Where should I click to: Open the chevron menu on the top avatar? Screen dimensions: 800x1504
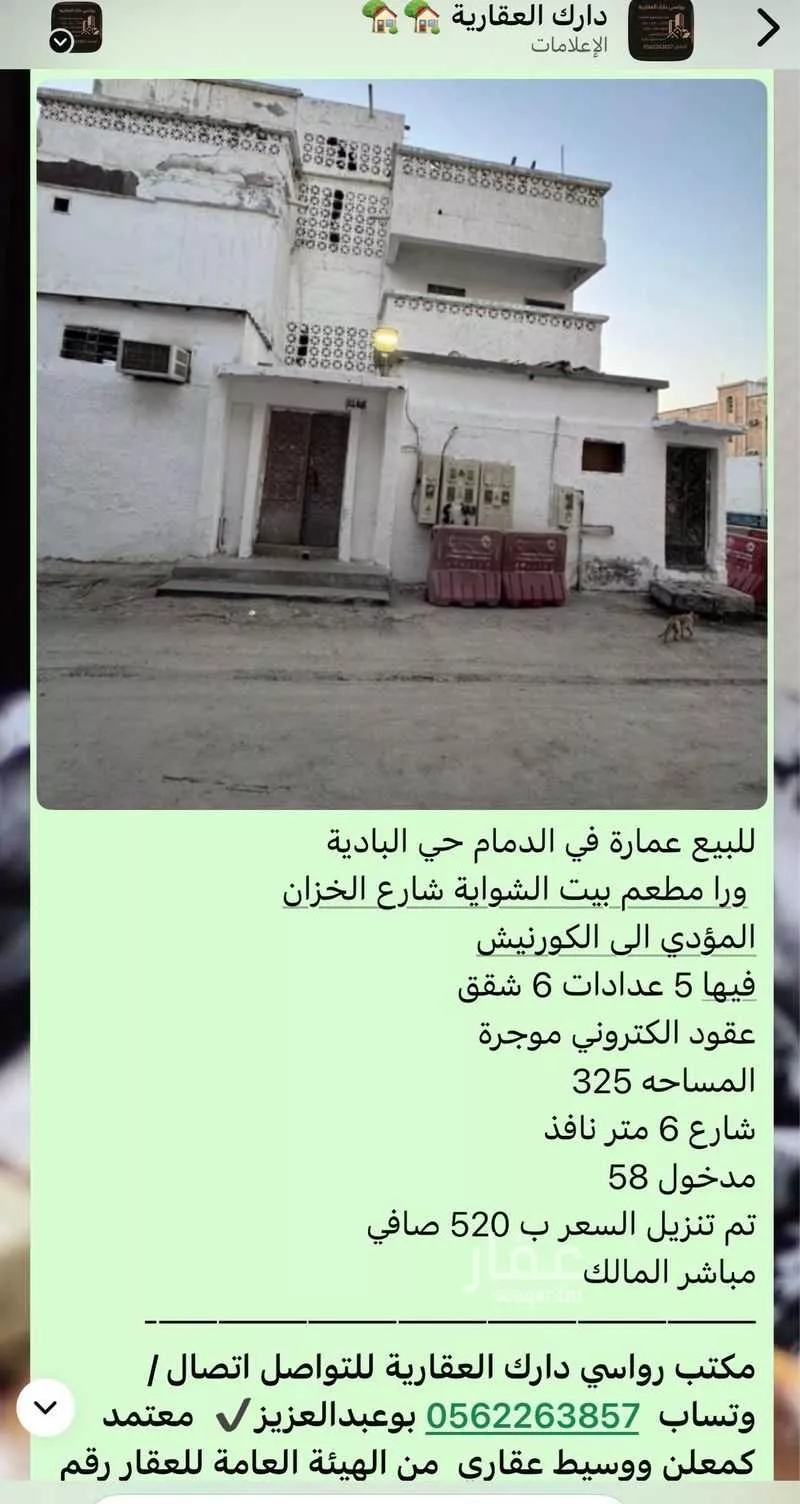[x=61, y=43]
